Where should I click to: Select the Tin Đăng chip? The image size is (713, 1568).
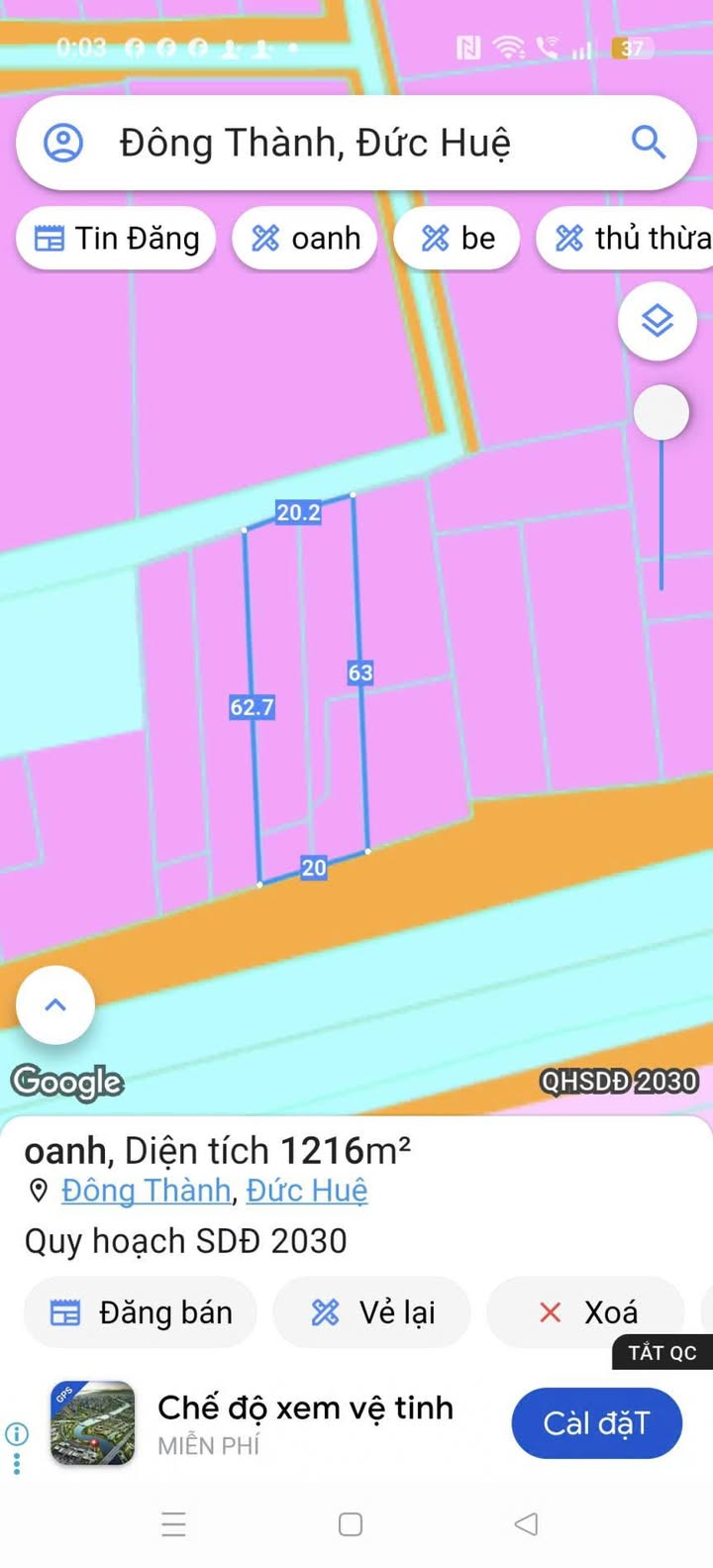point(117,239)
